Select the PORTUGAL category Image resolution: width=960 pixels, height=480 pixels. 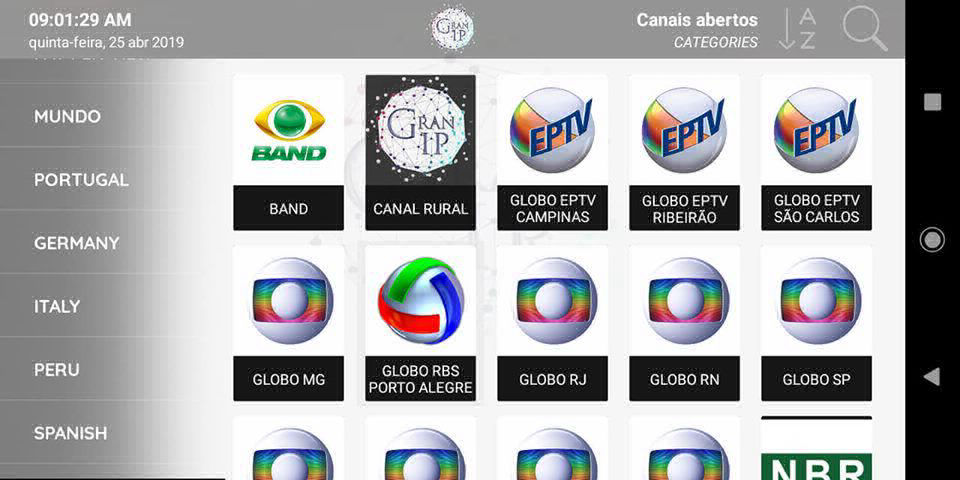81,180
